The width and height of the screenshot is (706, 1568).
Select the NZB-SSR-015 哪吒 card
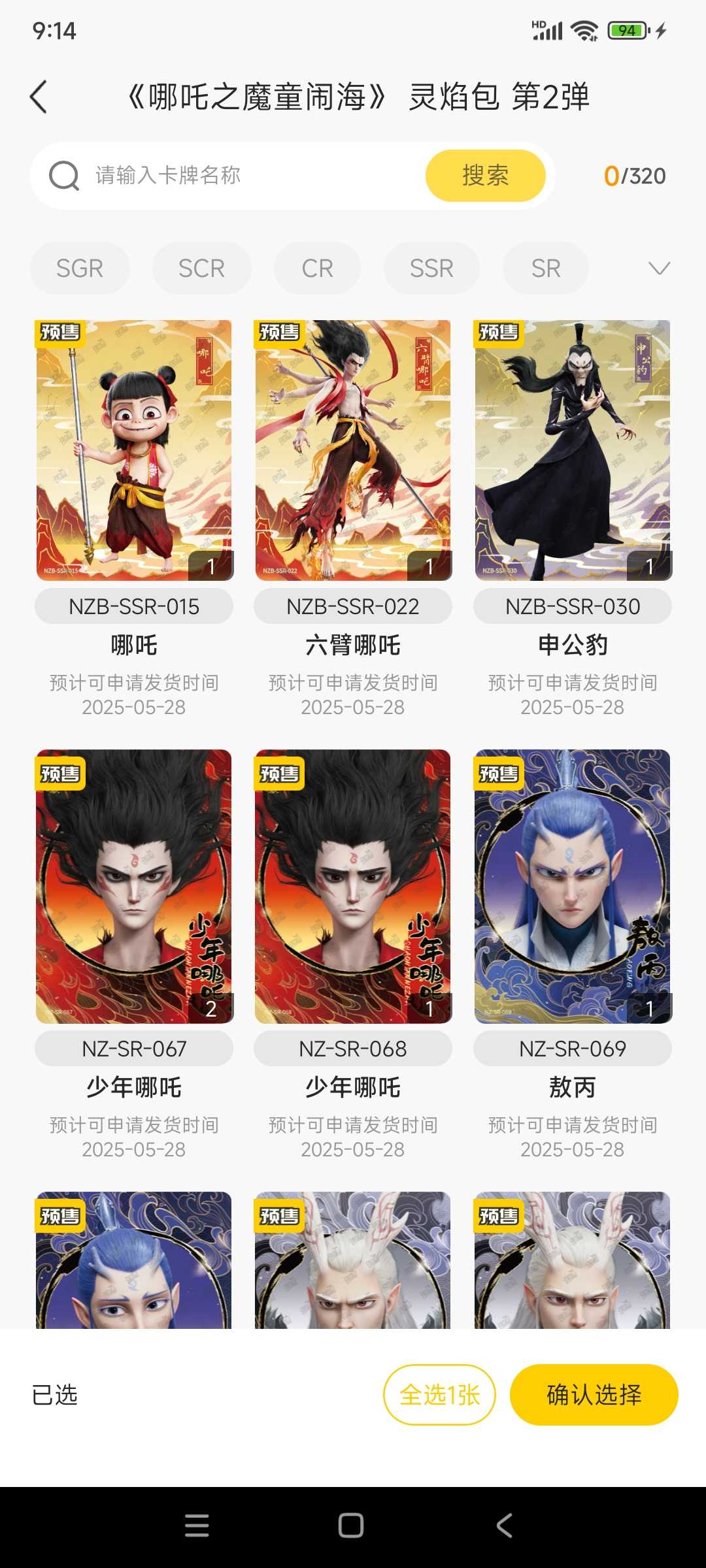pyautogui.click(x=134, y=450)
